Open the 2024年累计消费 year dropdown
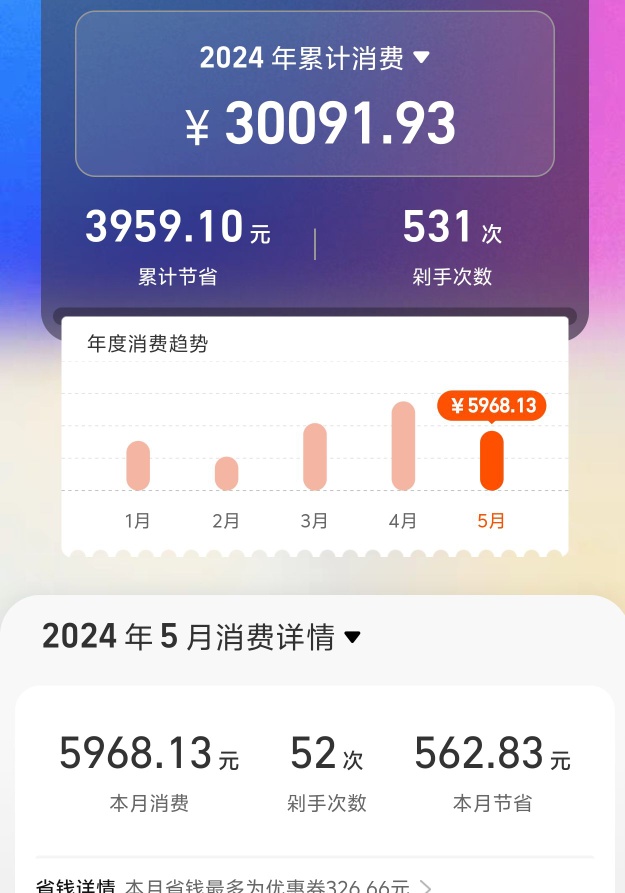Image resolution: width=625 pixels, height=893 pixels. coord(420,58)
